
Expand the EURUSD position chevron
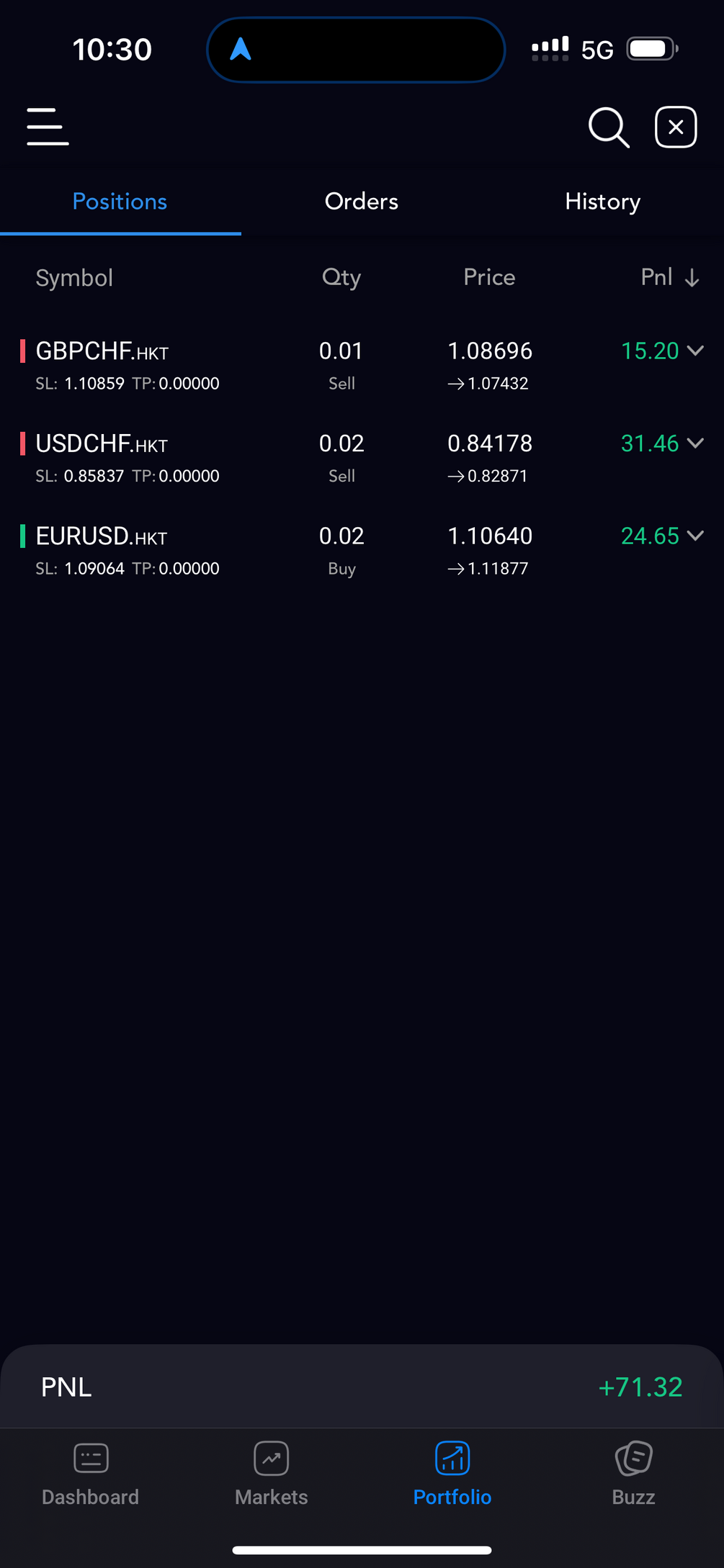(x=695, y=536)
